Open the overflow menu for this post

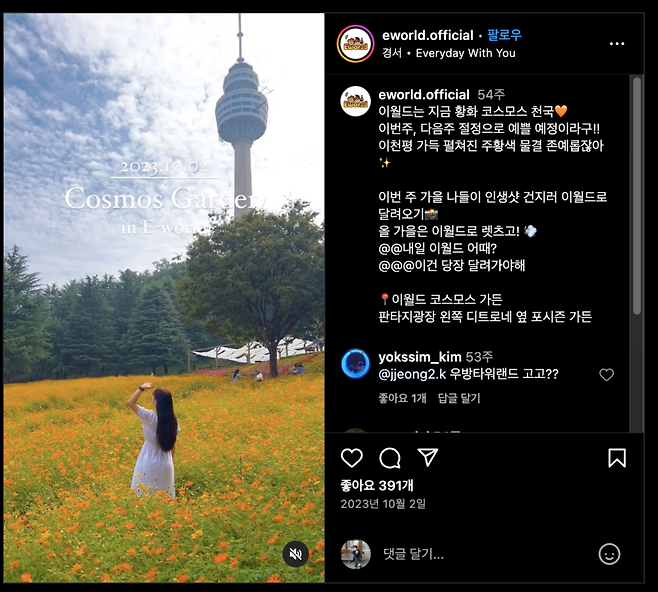(x=617, y=44)
